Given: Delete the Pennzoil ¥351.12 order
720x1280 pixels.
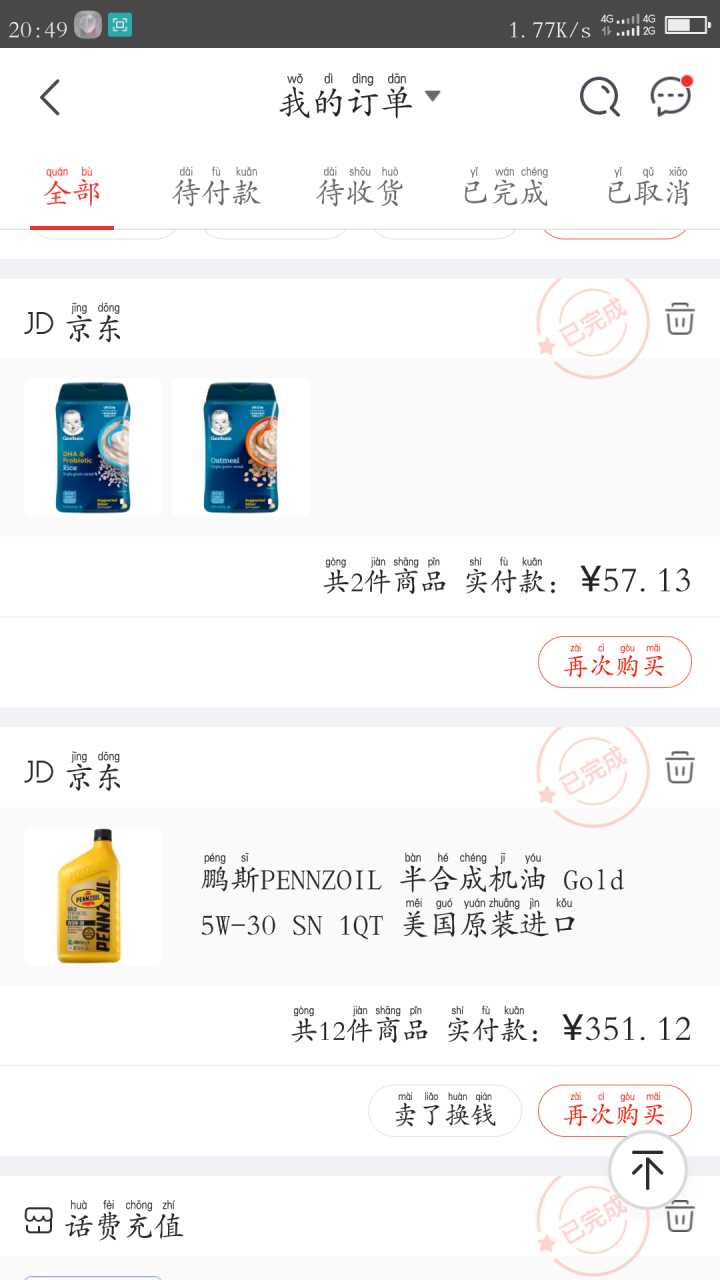Looking at the screenshot, I should [x=680, y=768].
